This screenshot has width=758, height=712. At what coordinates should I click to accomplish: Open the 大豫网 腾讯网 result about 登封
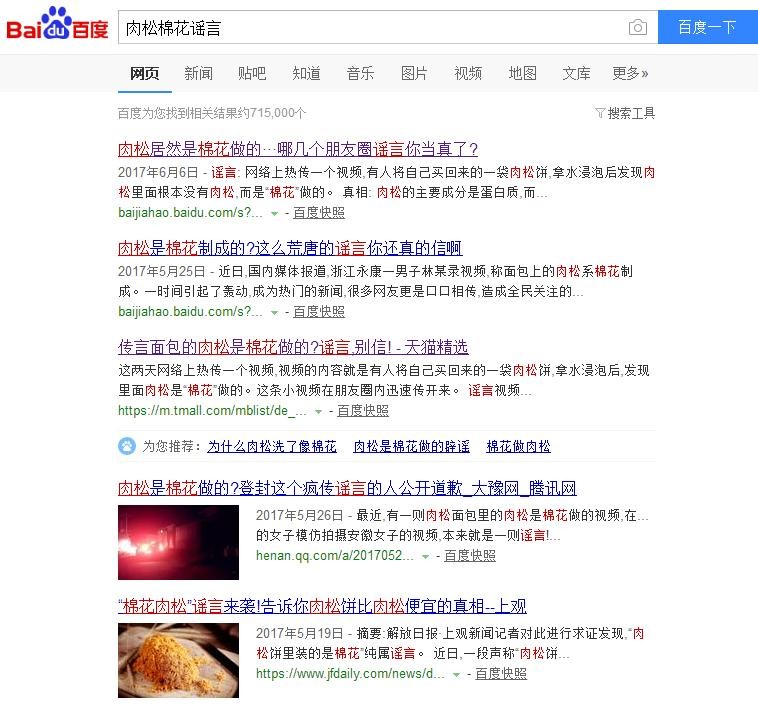click(347, 488)
